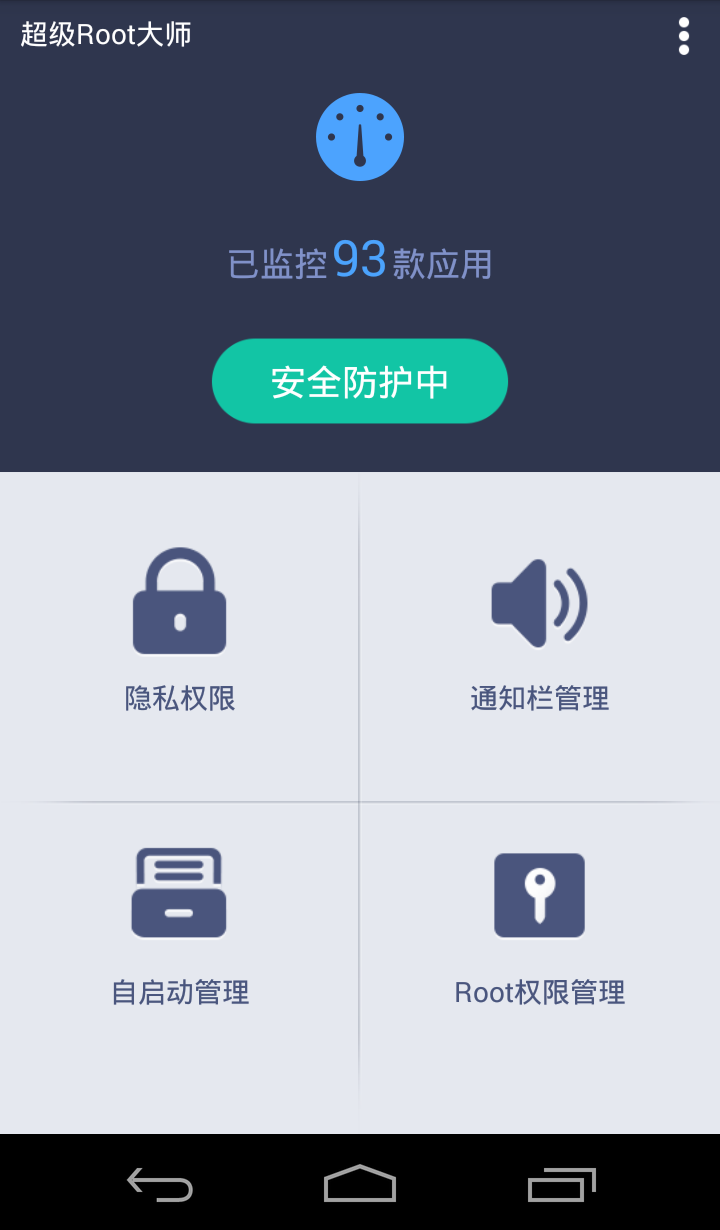The height and width of the screenshot is (1230, 720).
Task: Open Root权限管理 via the key icon
Action: pyautogui.click(x=540, y=895)
